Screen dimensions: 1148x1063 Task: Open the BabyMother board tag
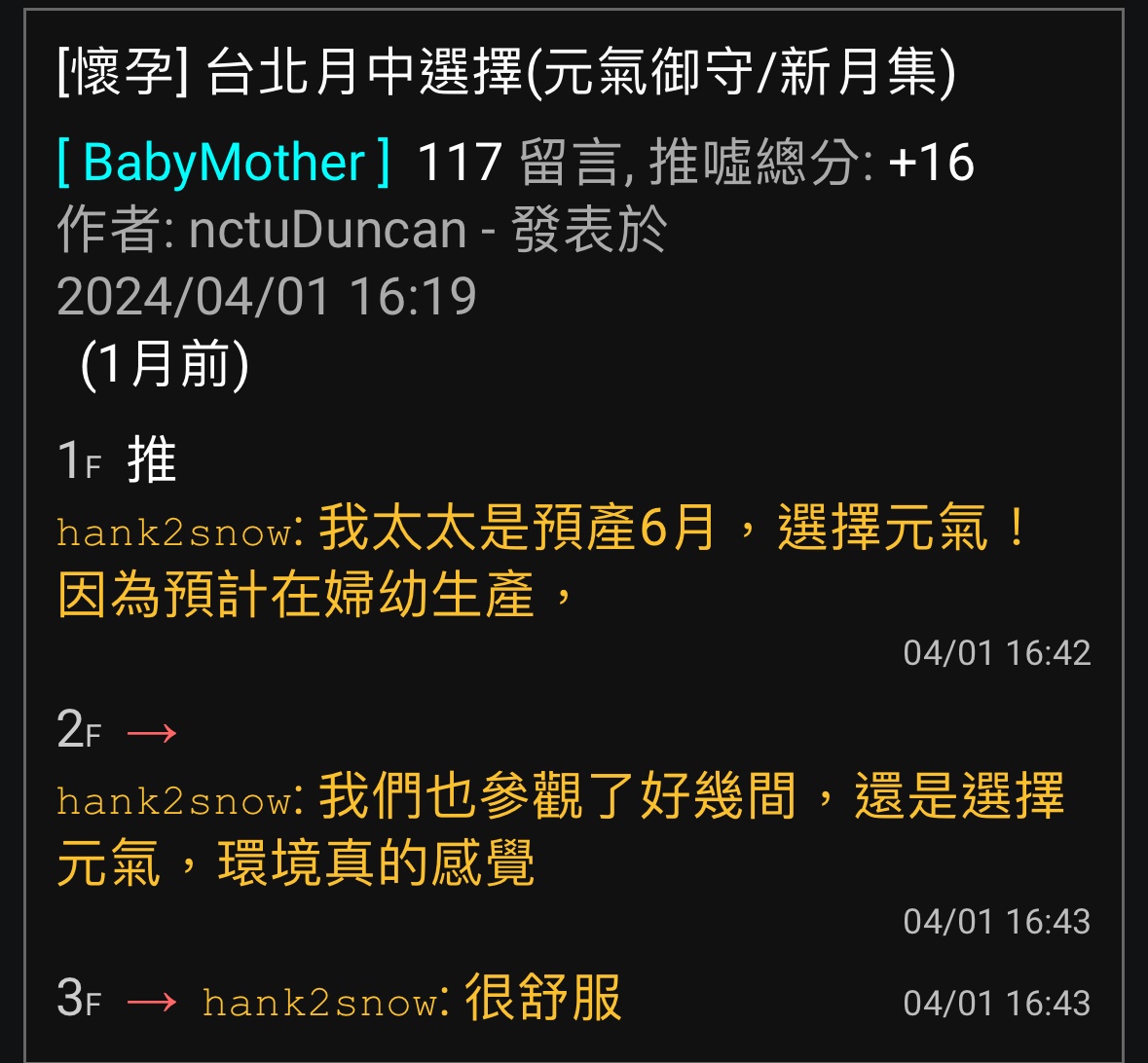[x=224, y=163]
